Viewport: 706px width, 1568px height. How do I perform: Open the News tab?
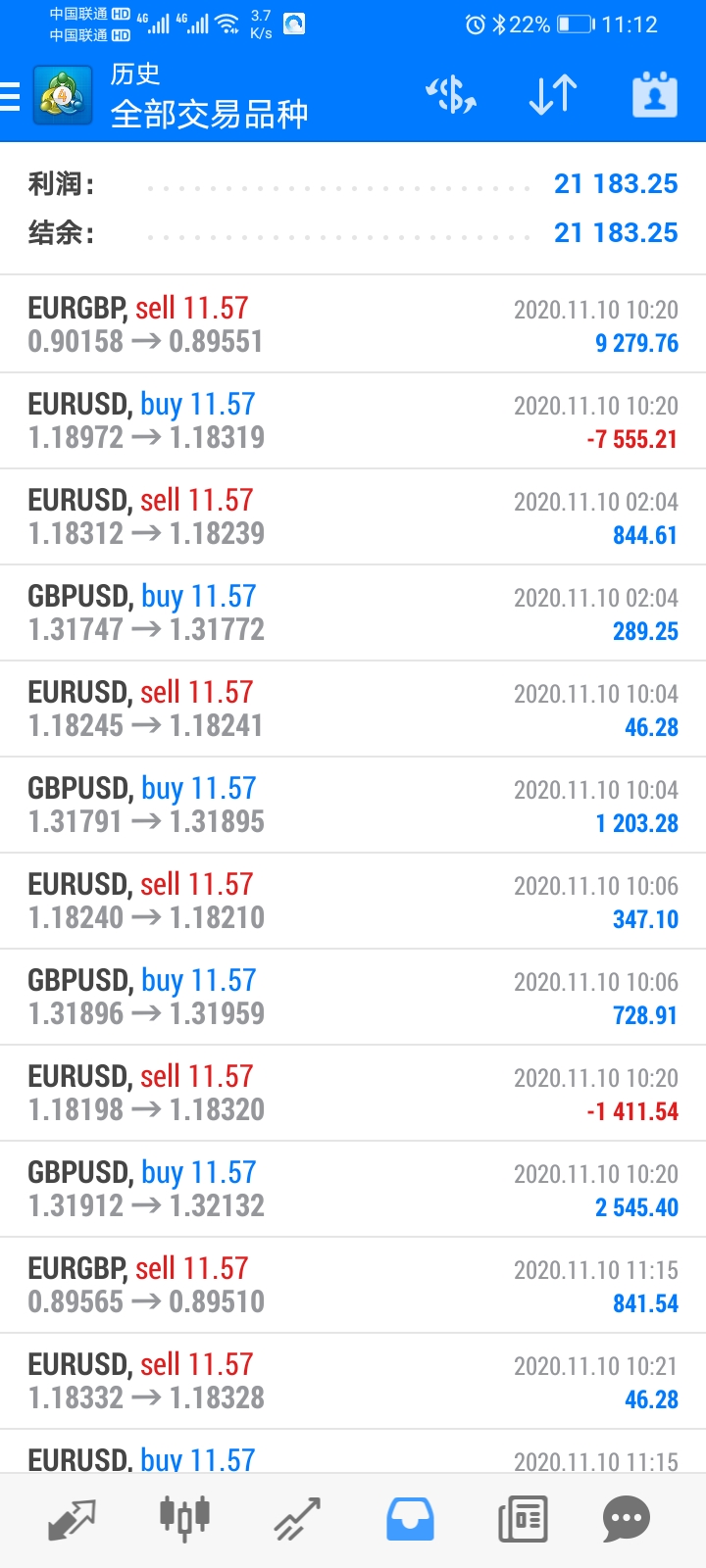click(x=523, y=1519)
